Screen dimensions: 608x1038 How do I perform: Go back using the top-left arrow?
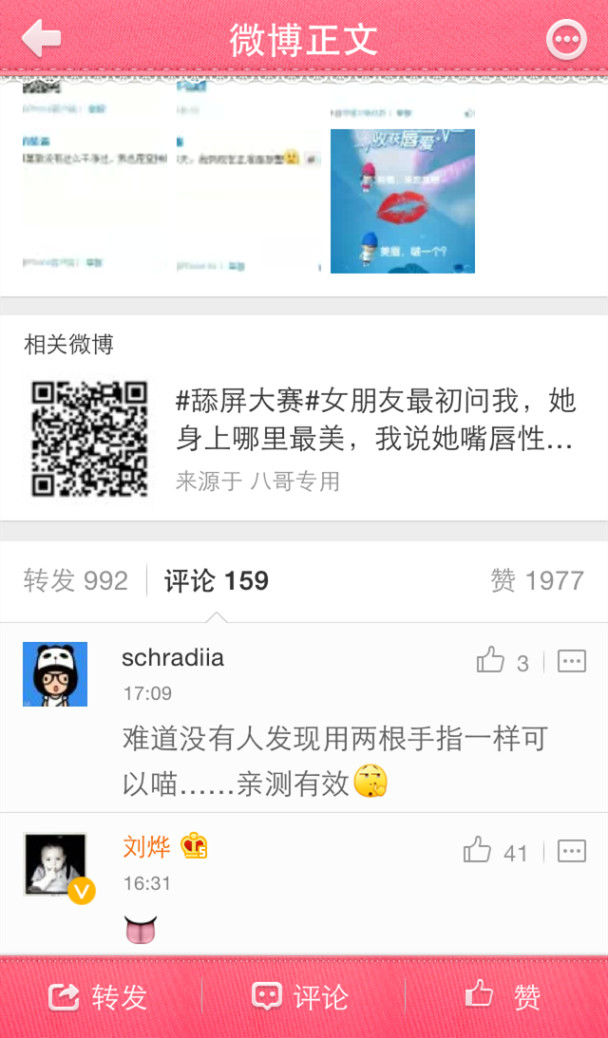[41, 38]
